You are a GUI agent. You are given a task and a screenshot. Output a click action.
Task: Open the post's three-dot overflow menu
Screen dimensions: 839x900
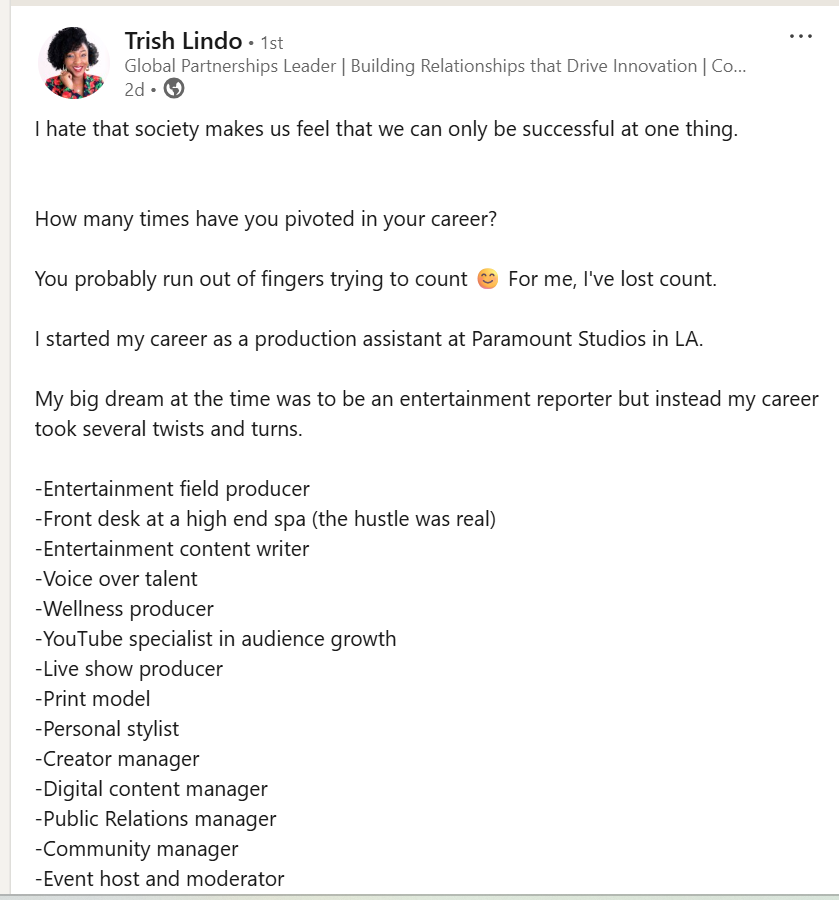800,37
